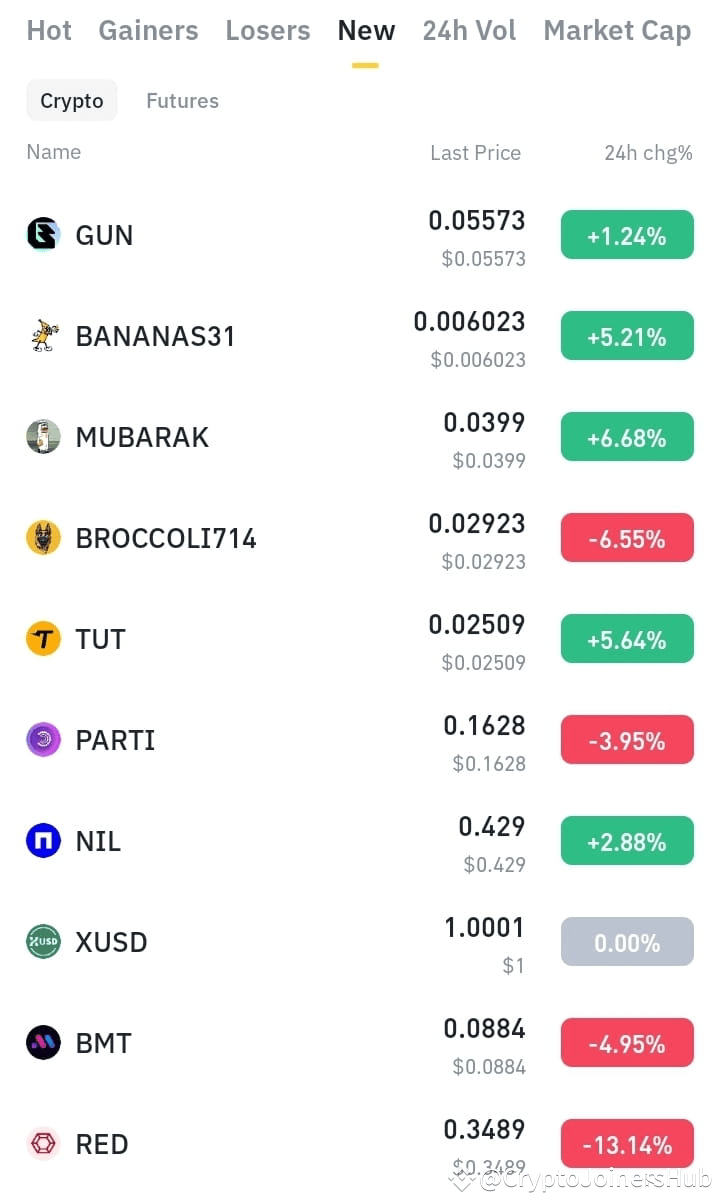Select the TUT token logo

pyautogui.click(x=43, y=638)
